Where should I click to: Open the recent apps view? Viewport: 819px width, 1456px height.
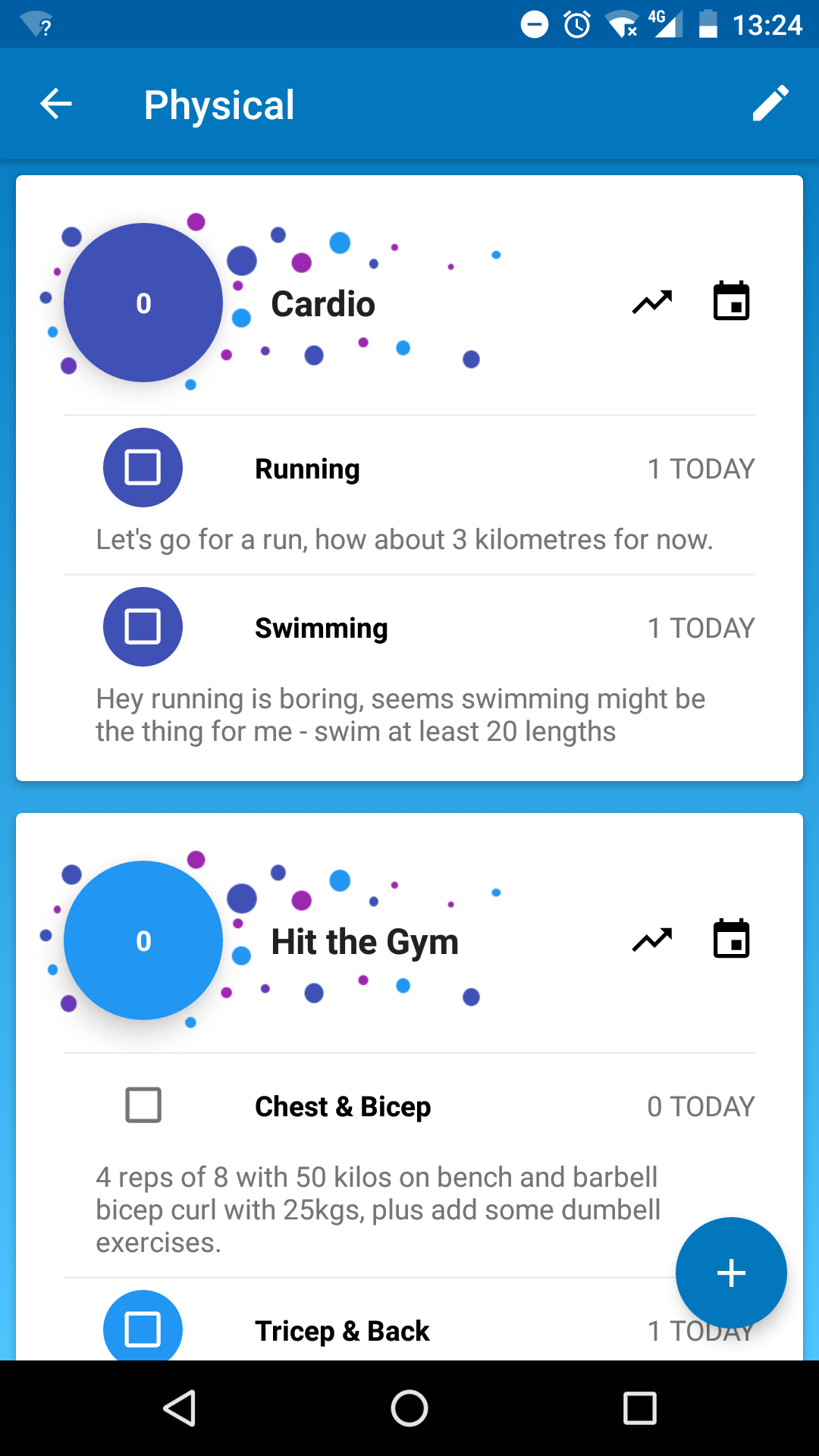pos(640,1408)
